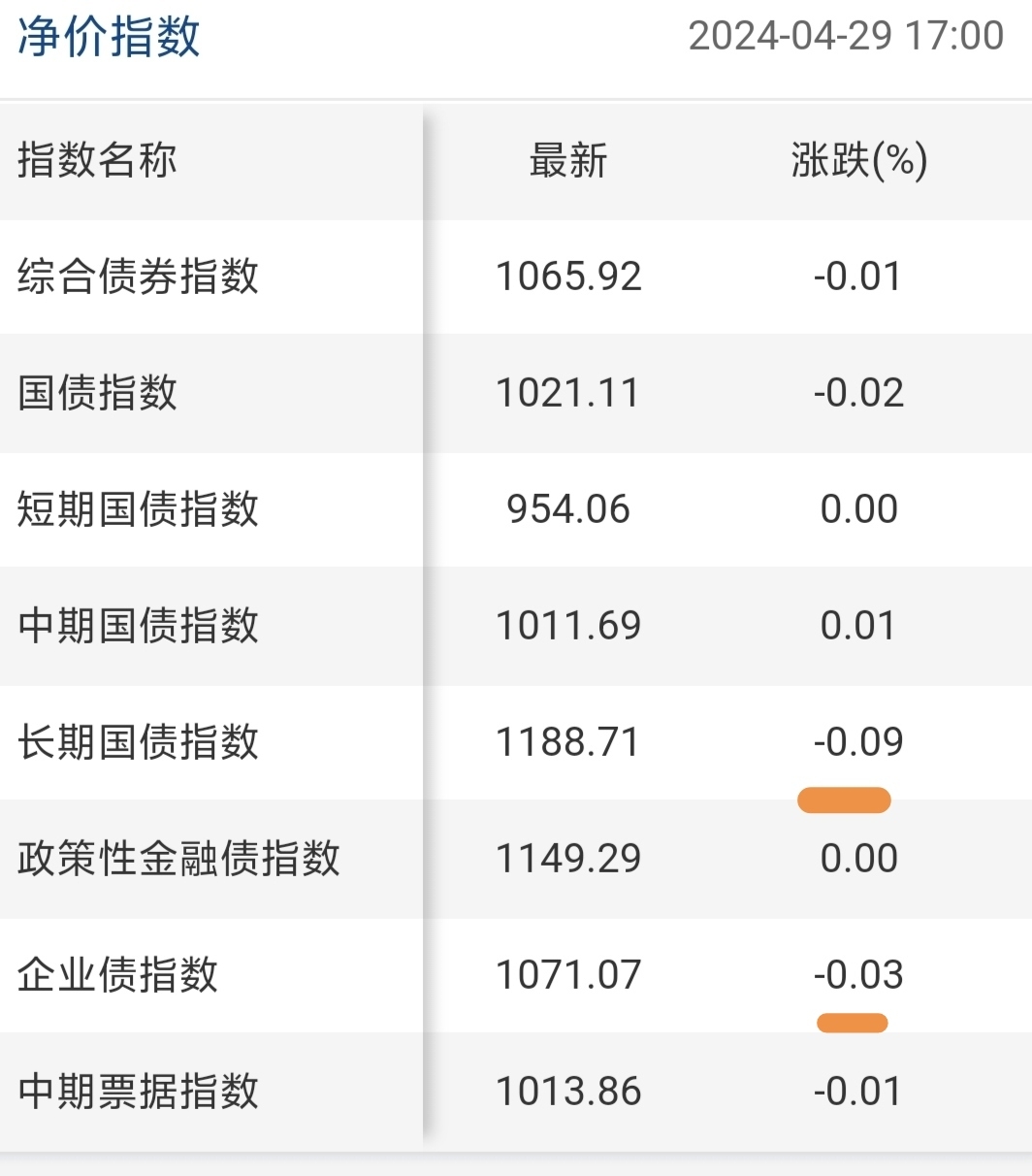Open the 综合债券指数 row
The height and width of the screenshot is (1176, 1032).
click(136, 277)
